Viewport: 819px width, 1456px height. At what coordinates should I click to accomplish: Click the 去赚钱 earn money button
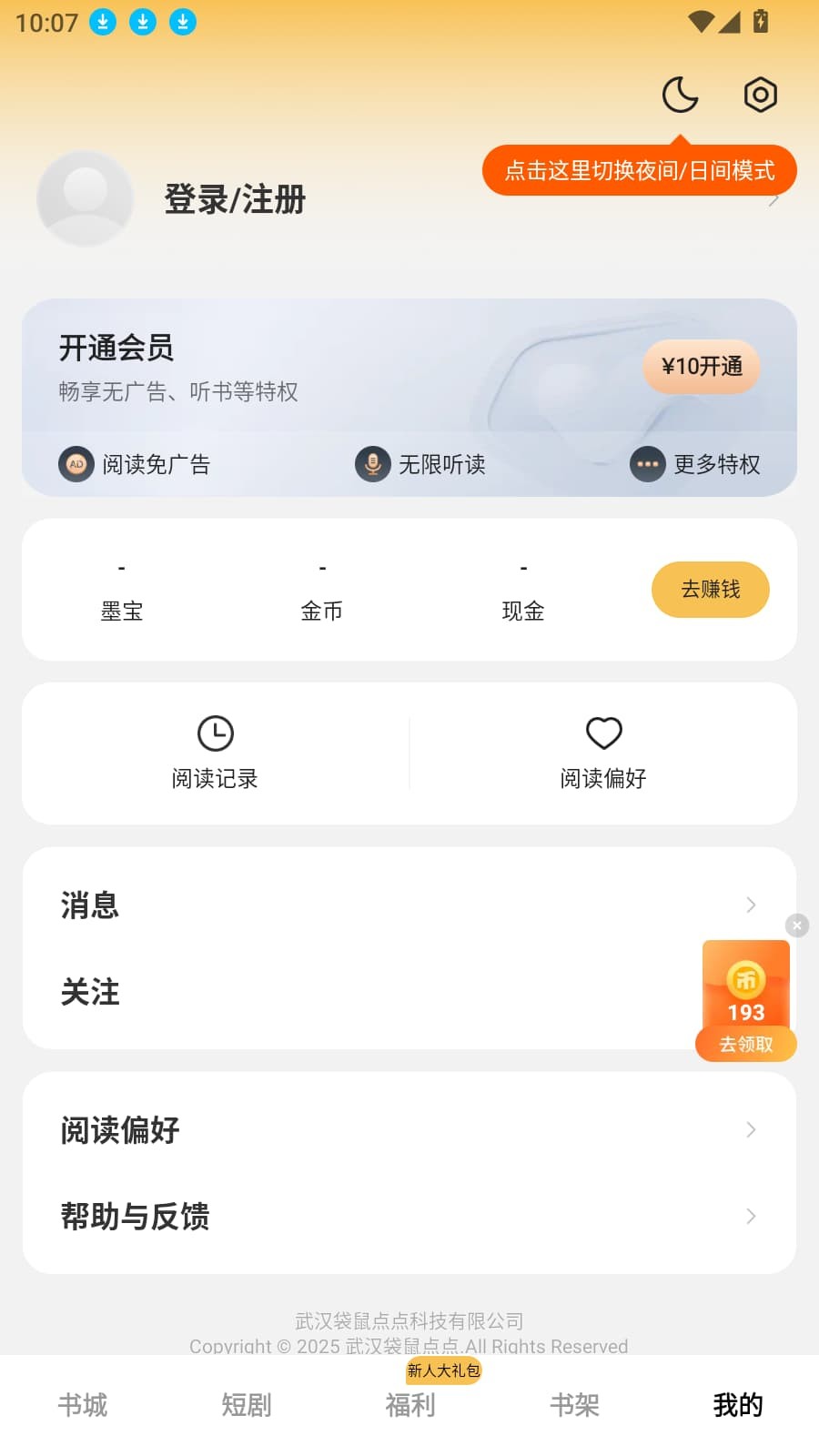[710, 590]
